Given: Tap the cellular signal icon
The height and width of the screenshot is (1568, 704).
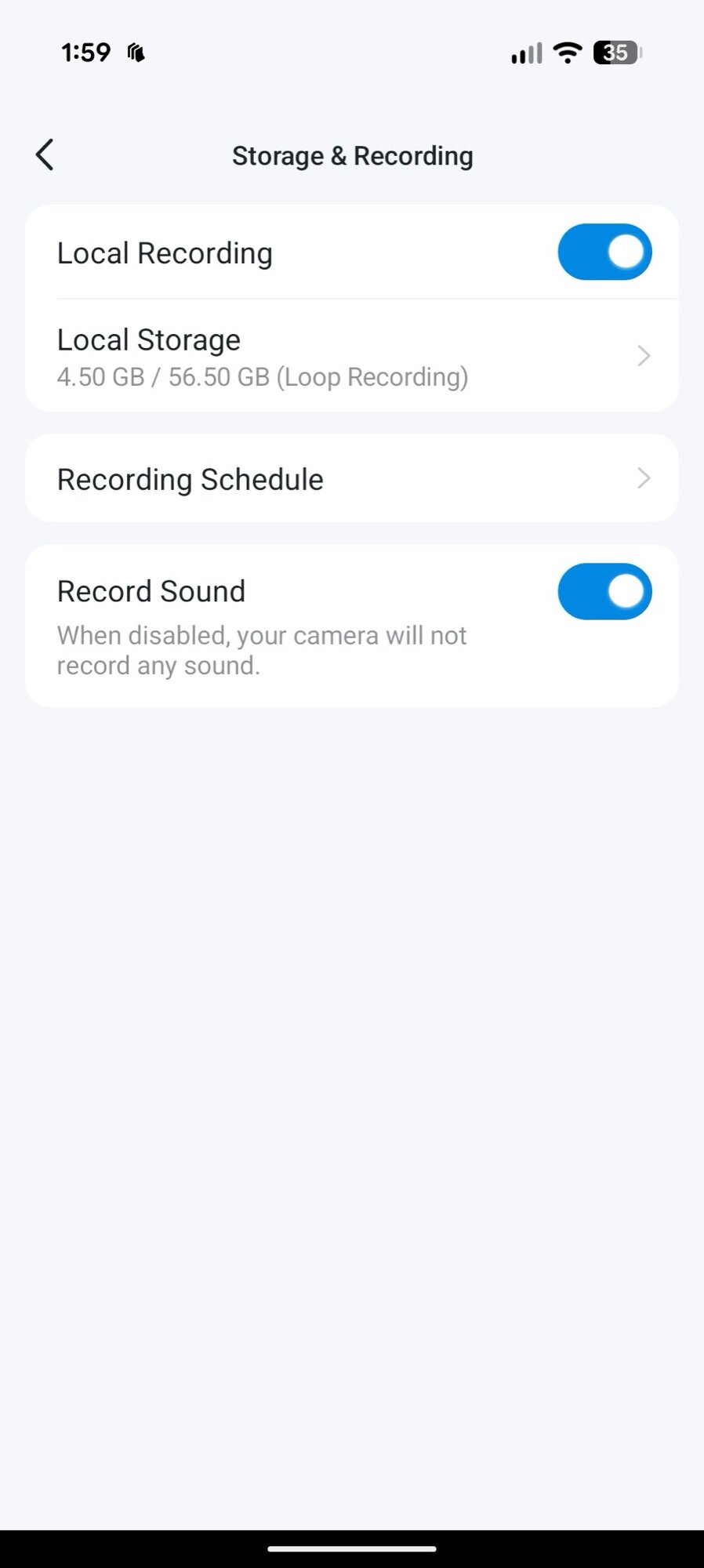Looking at the screenshot, I should click(524, 52).
